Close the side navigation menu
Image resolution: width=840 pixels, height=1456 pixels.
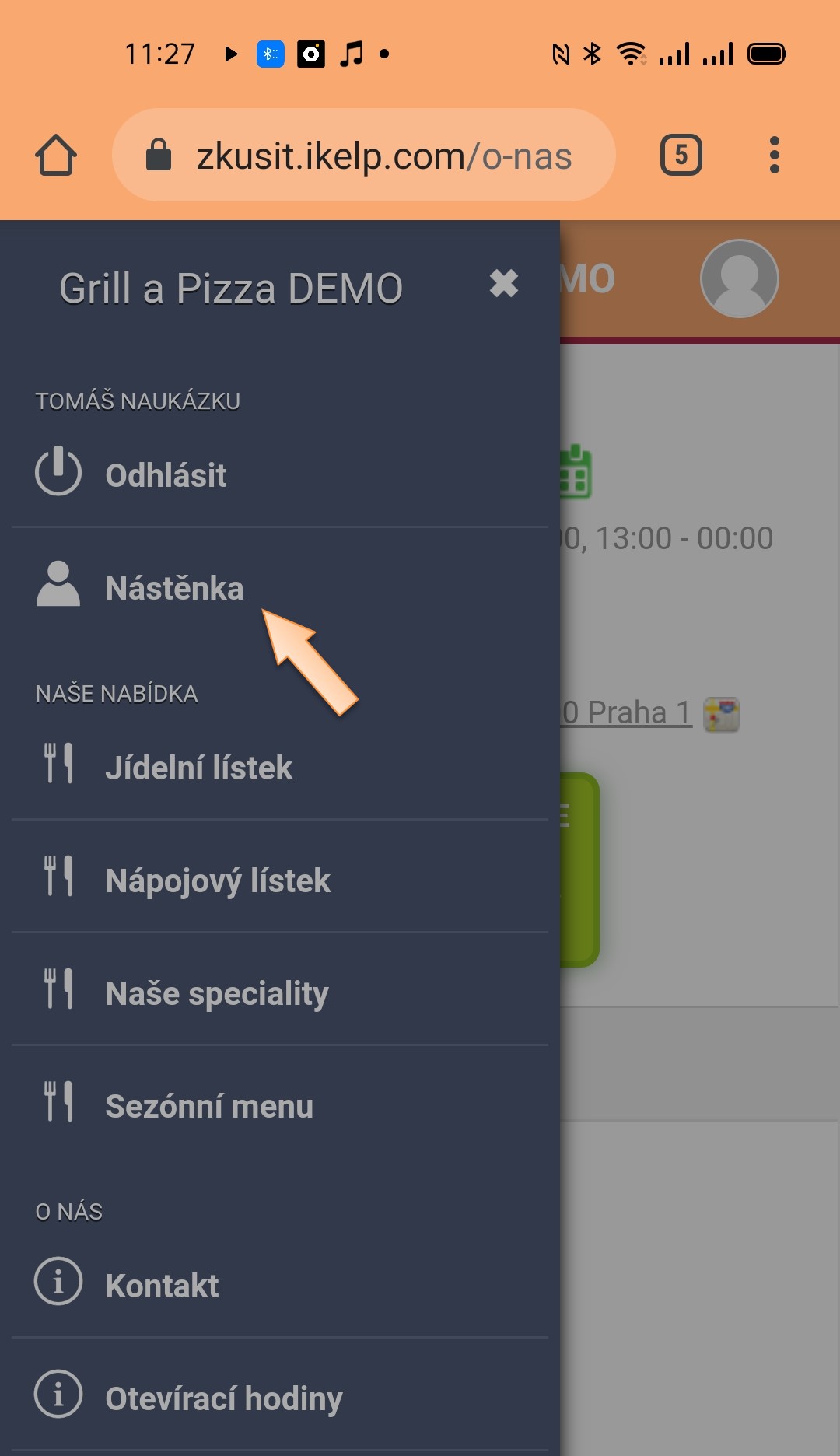pos(504,284)
